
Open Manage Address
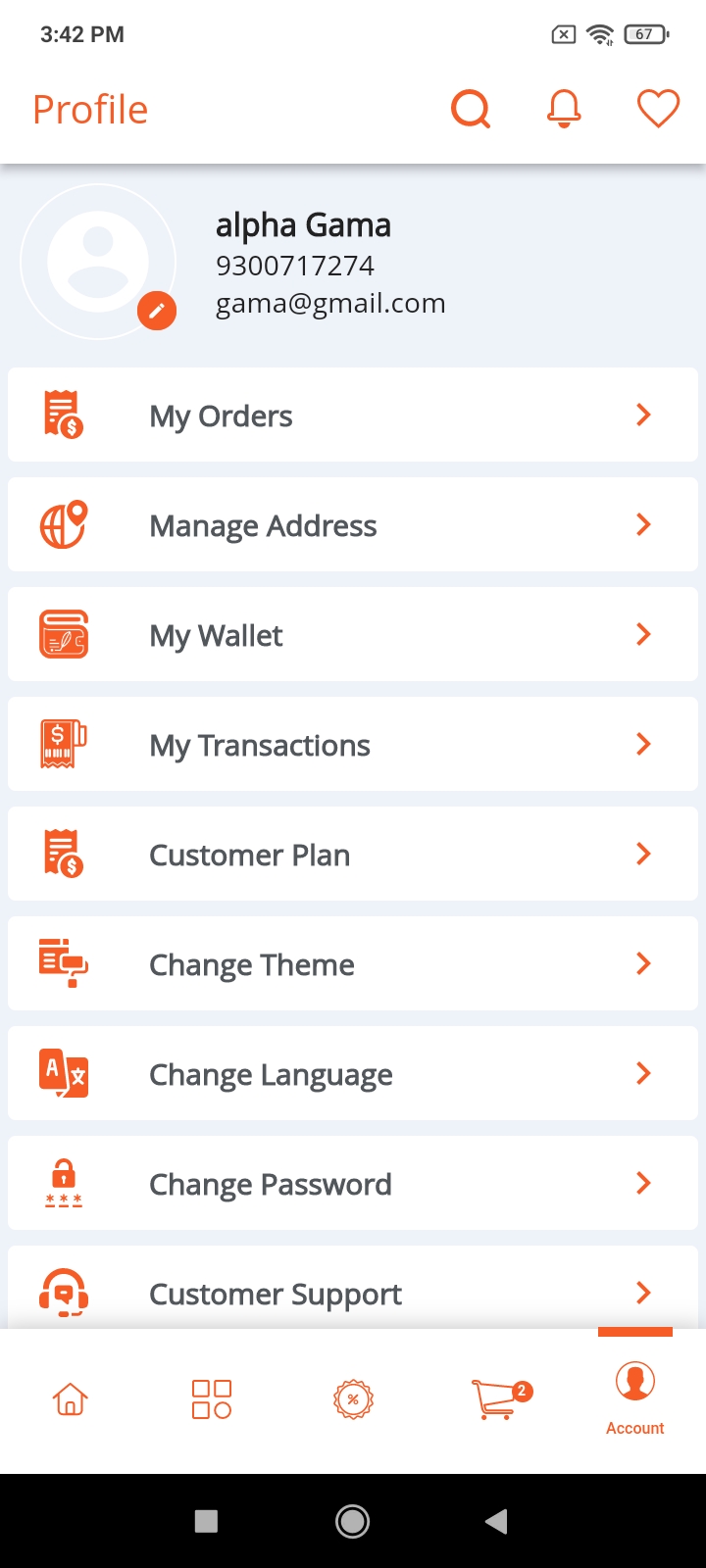[353, 524]
